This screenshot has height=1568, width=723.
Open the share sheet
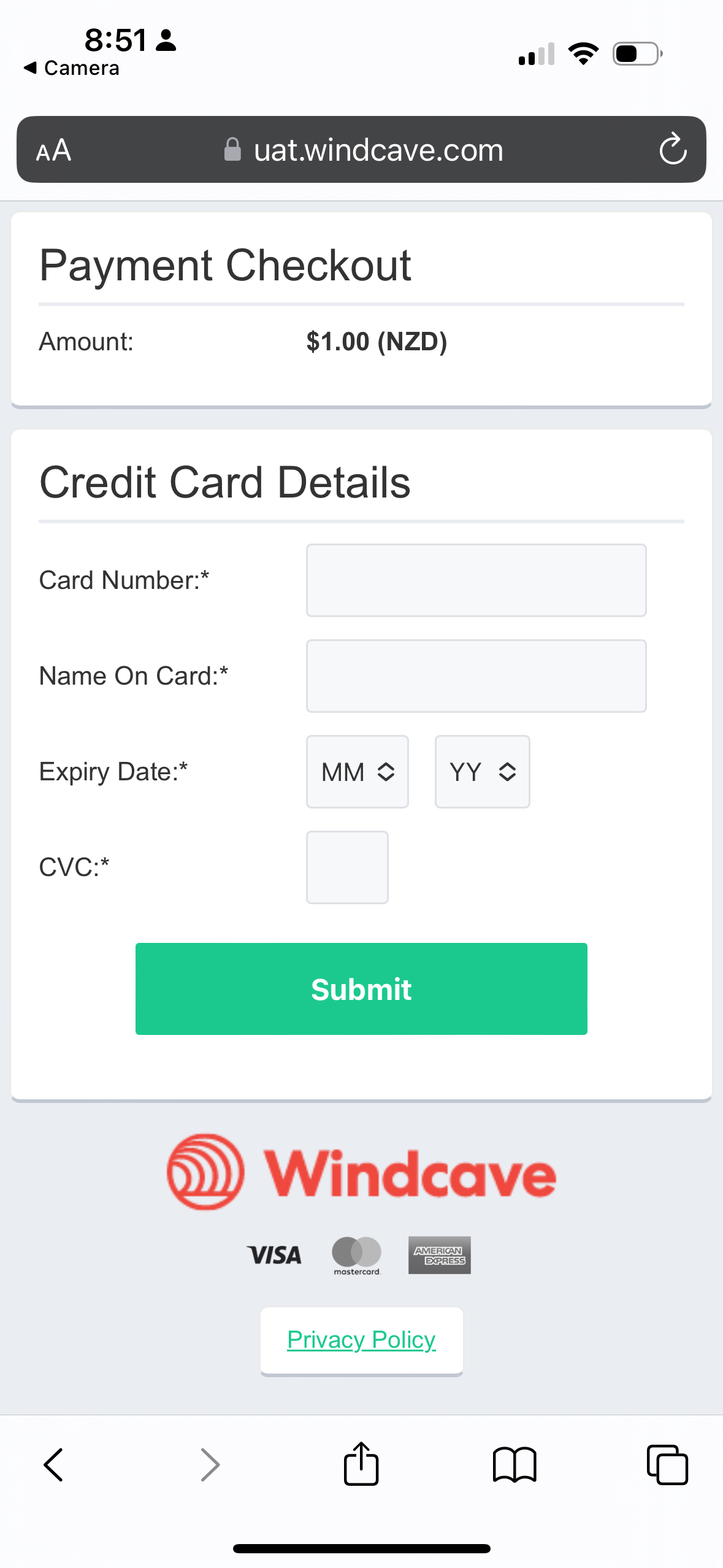click(361, 1464)
